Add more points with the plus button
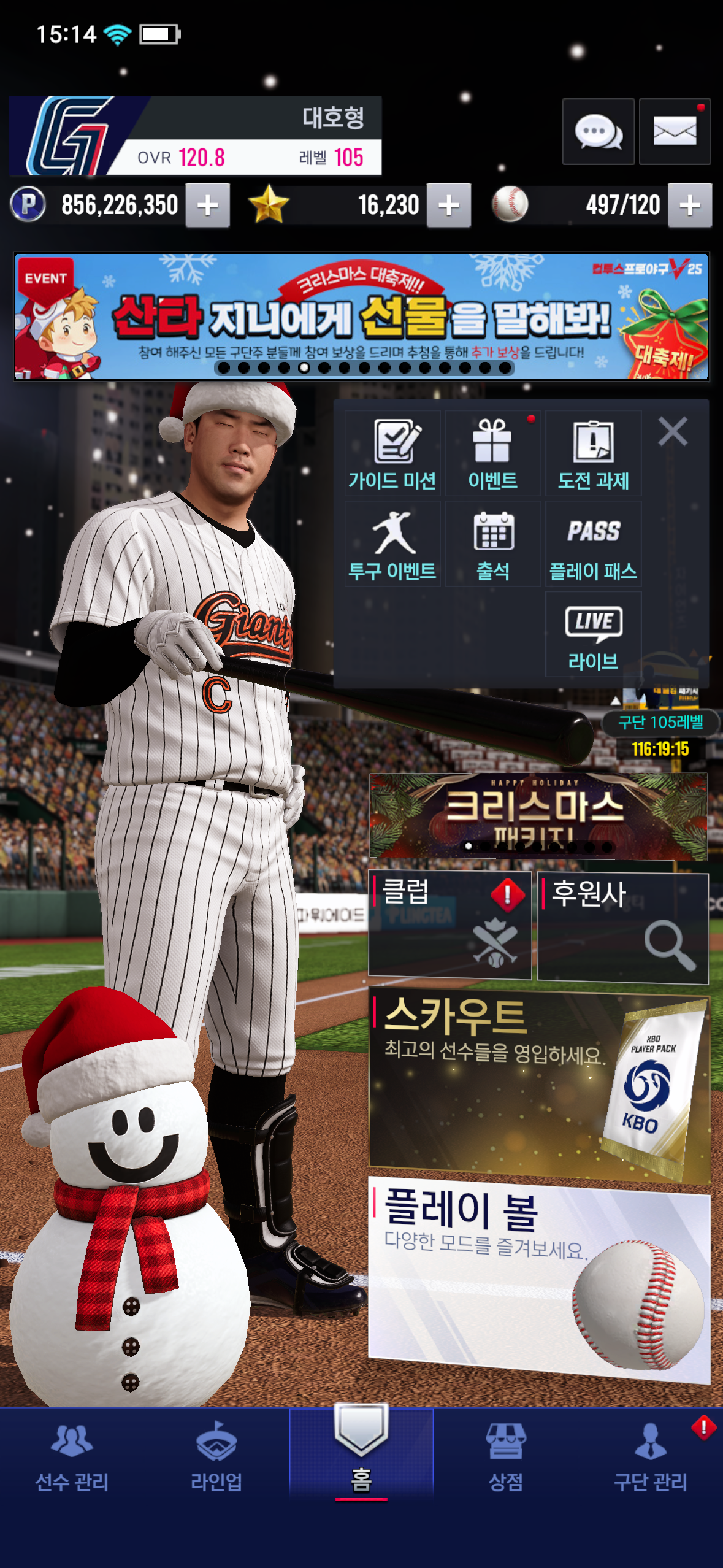 coord(207,206)
